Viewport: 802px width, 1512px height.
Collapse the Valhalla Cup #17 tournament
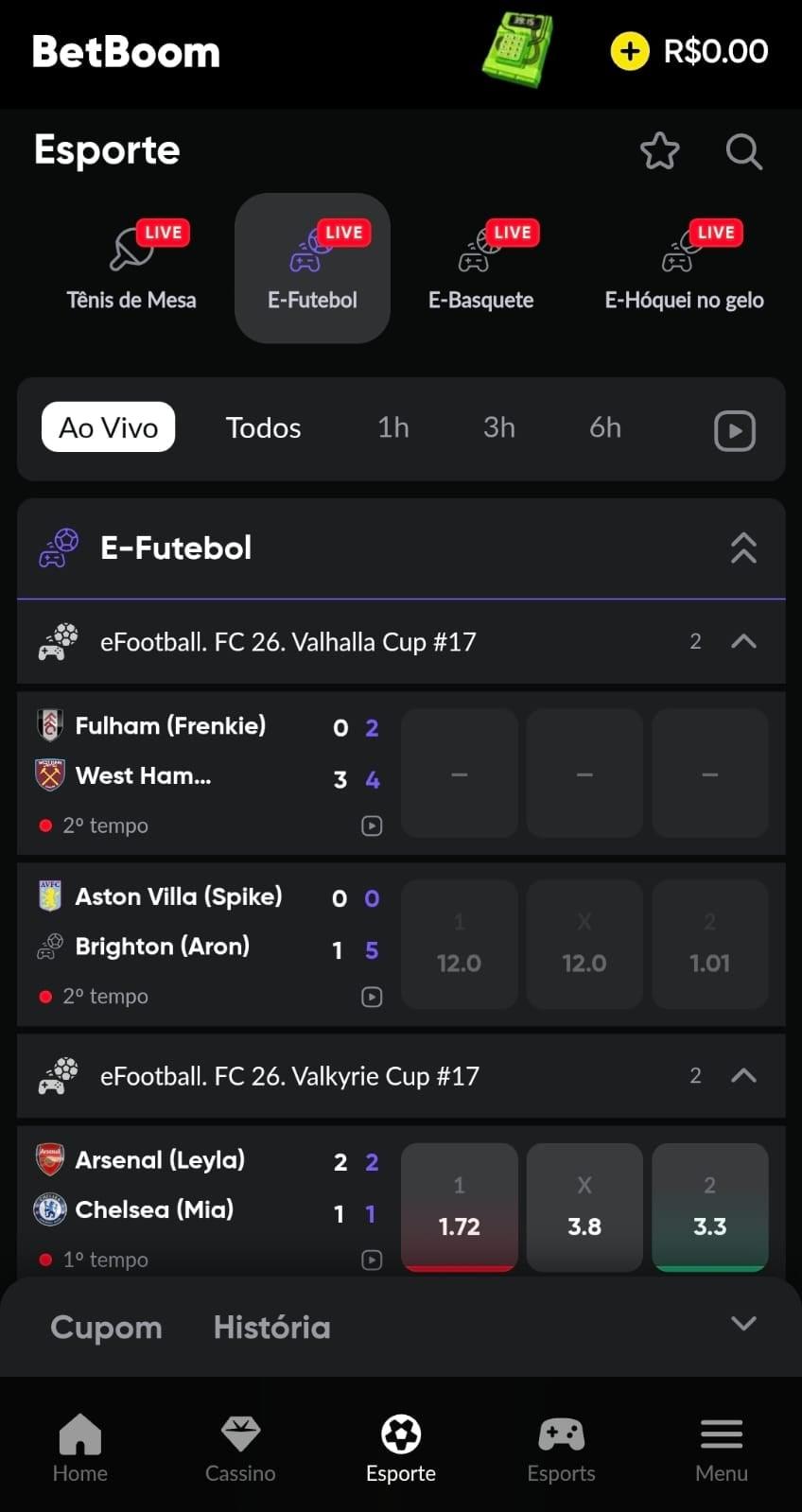(744, 641)
